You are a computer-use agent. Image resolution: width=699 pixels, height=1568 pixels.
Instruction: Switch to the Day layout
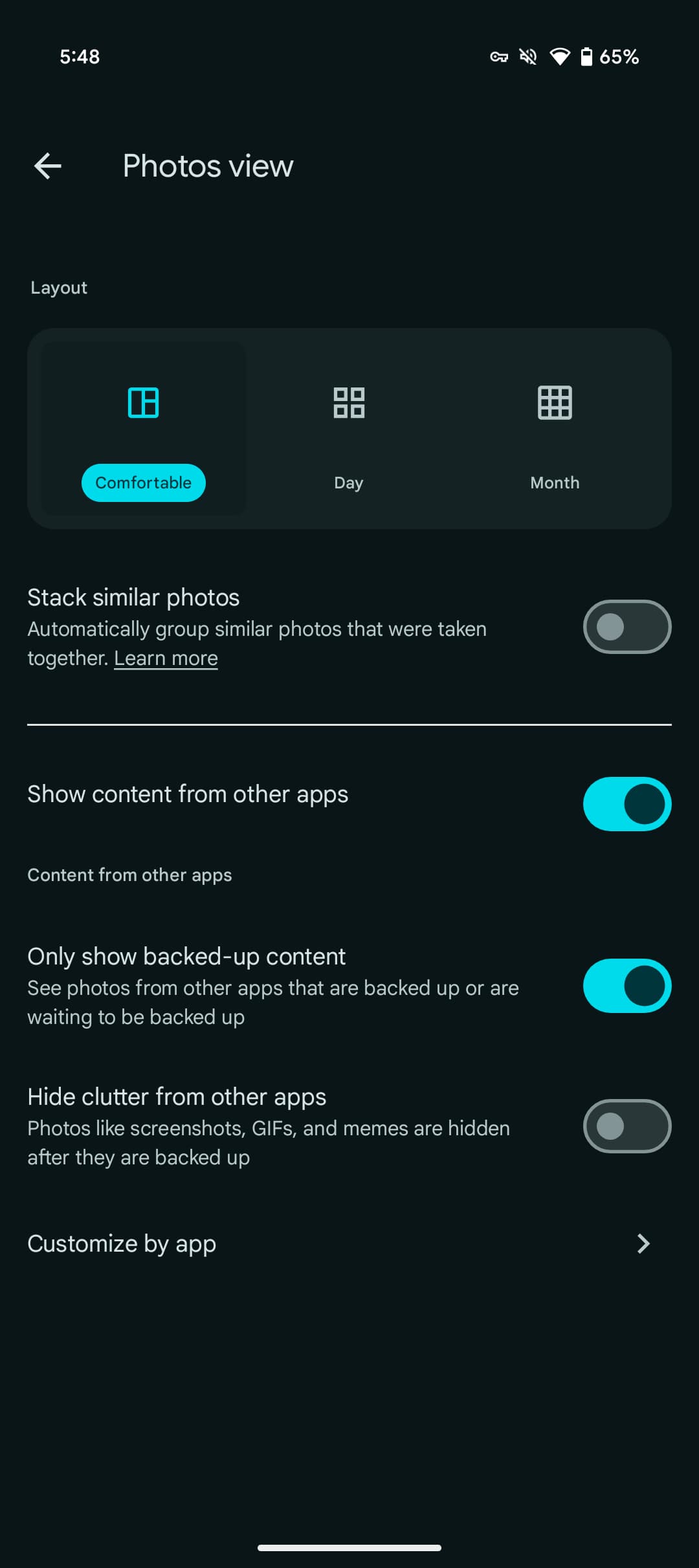[x=349, y=430]
